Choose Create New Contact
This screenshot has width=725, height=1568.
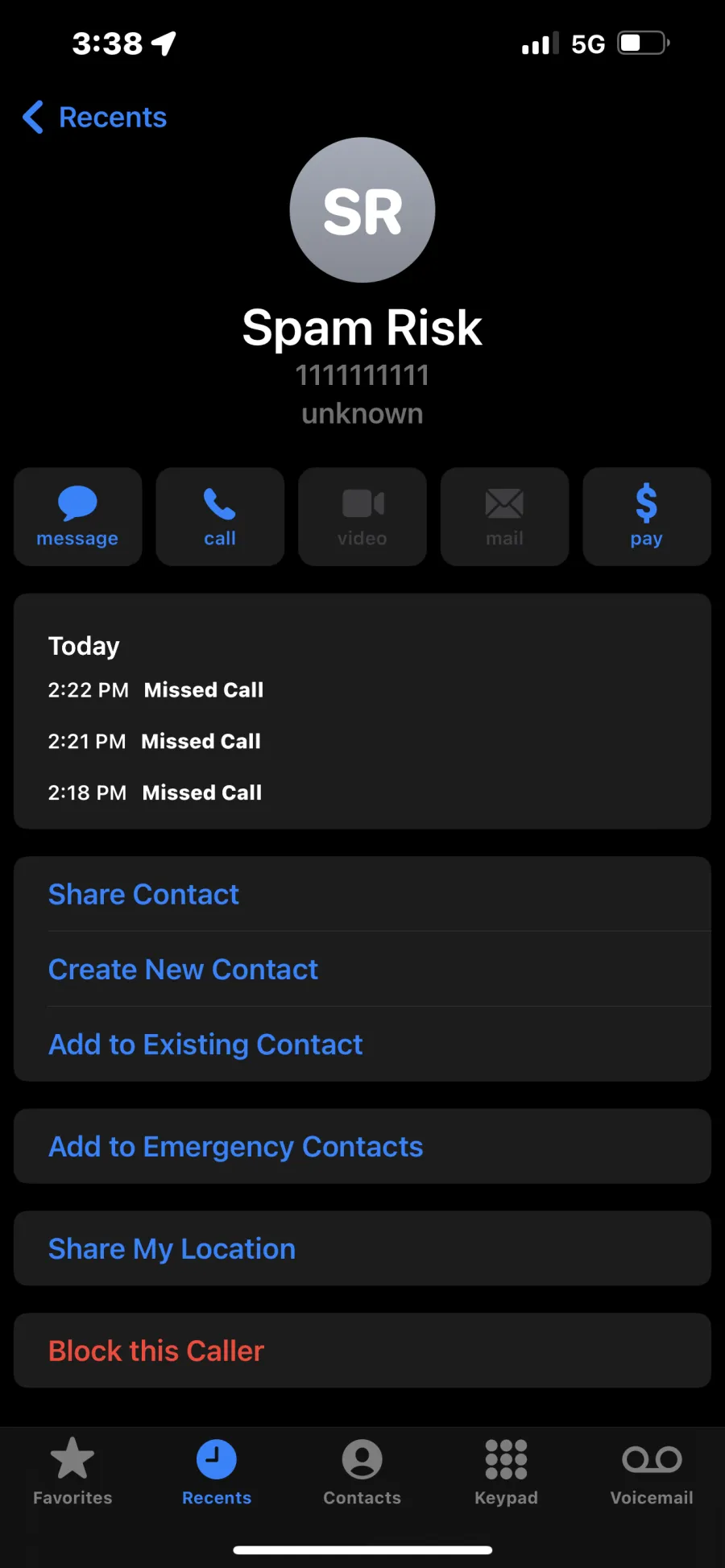[362, 969]
